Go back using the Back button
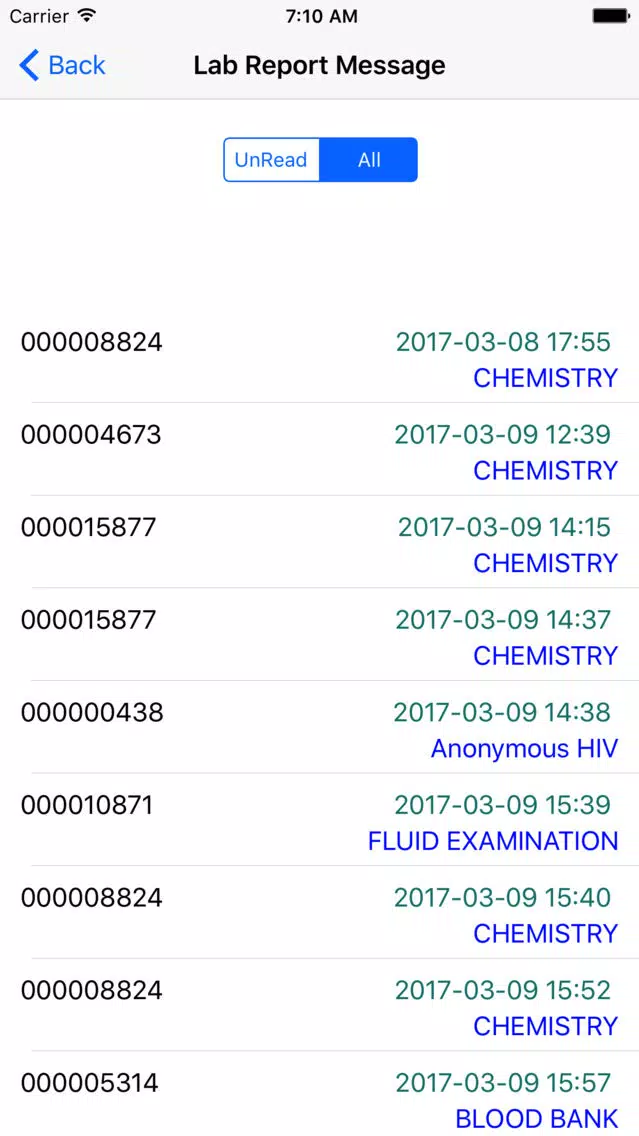Image resolution: width=639 pixels, height=1136 pixels. click(62, 65)
